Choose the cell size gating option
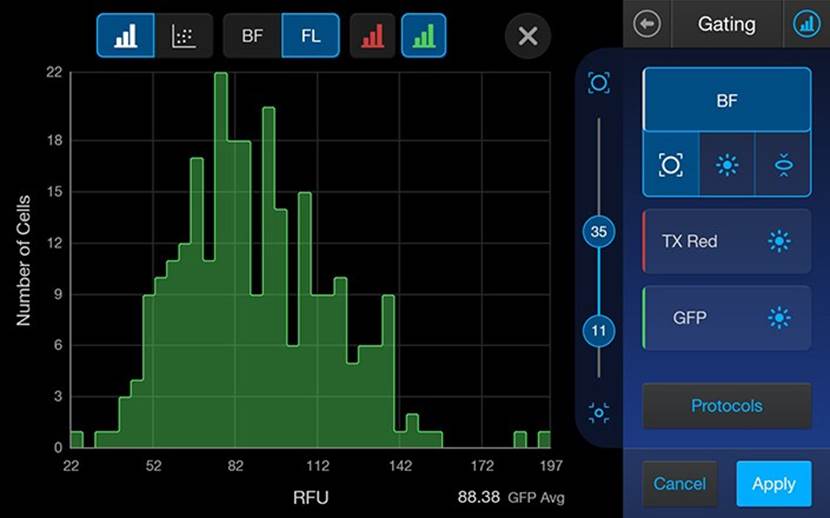The image size is (830, 518). point(670,165)
